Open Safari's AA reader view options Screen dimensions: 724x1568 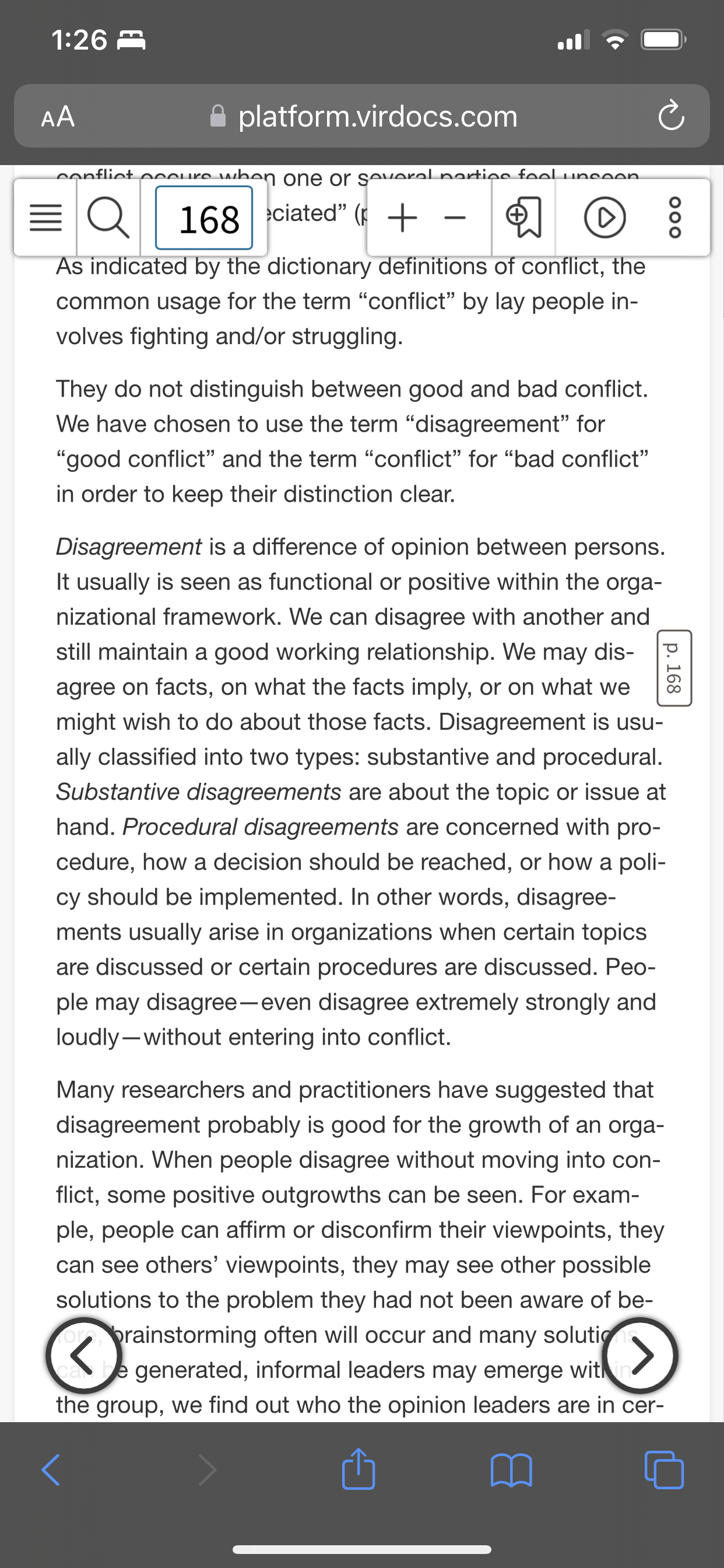(x=58, y=116)
